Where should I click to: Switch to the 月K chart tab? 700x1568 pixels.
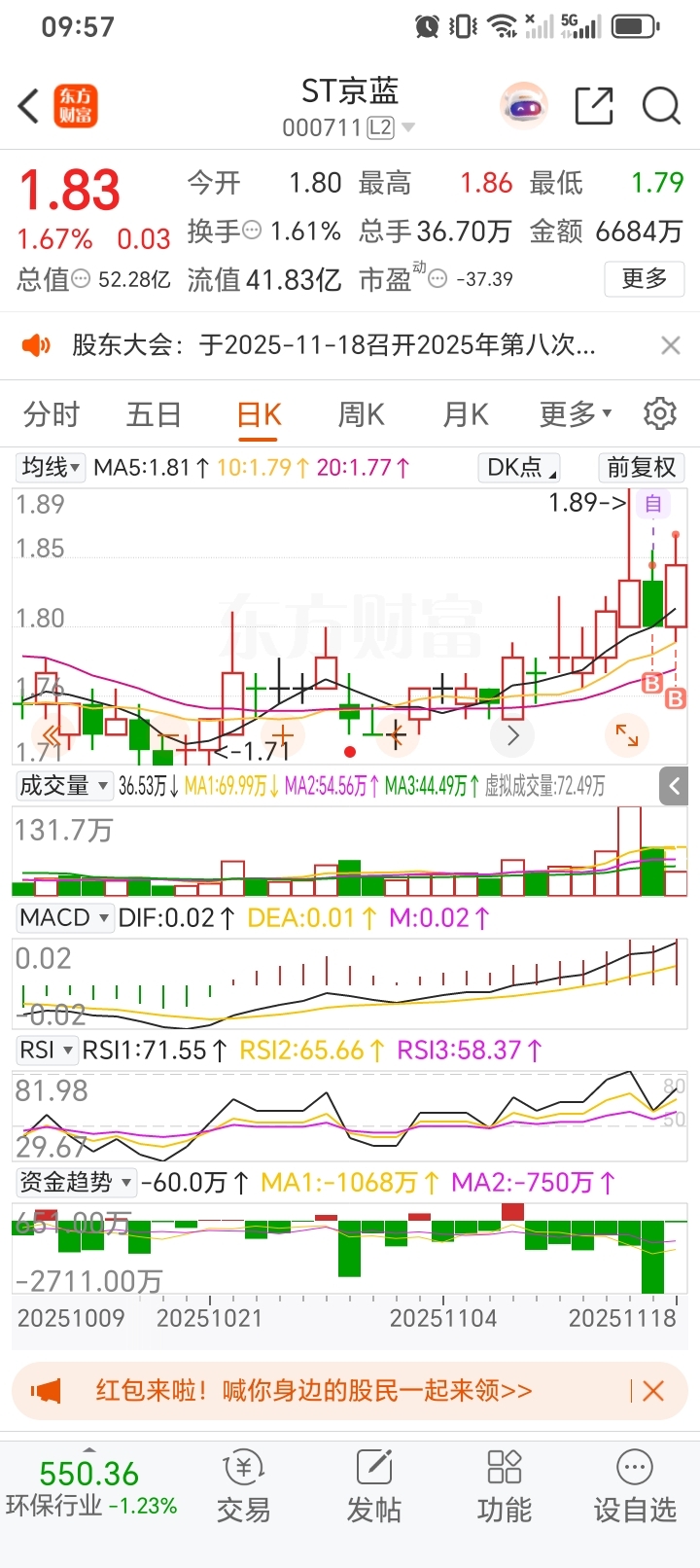[466, 414]
